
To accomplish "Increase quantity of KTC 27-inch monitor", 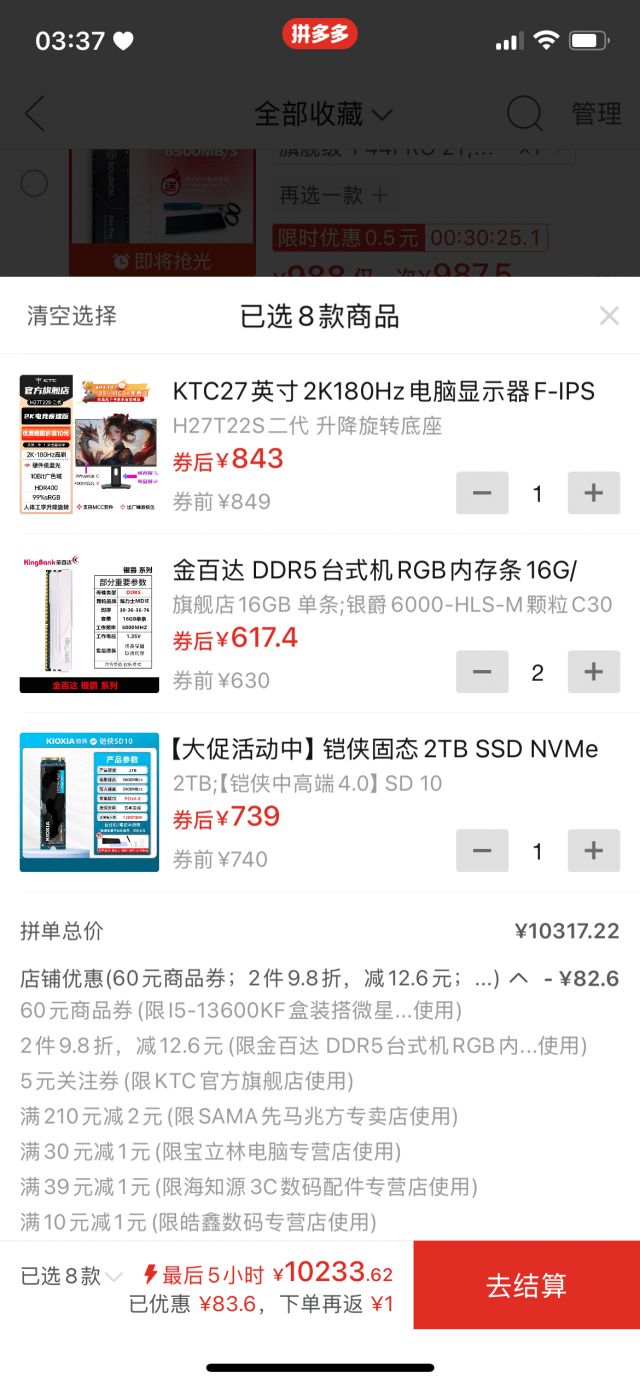I will tap(594, 493).
